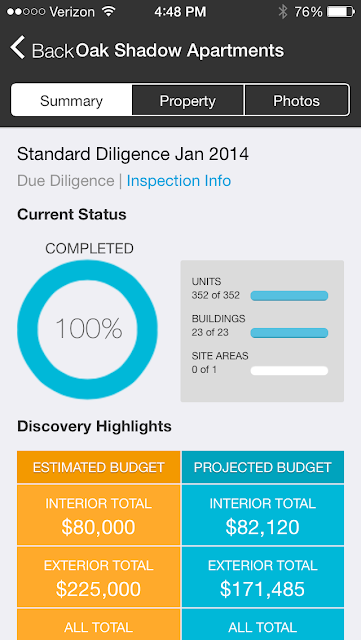Open the Inspection Info link
The height and width of the screenshot is (640, 361).
coord(179,181)
